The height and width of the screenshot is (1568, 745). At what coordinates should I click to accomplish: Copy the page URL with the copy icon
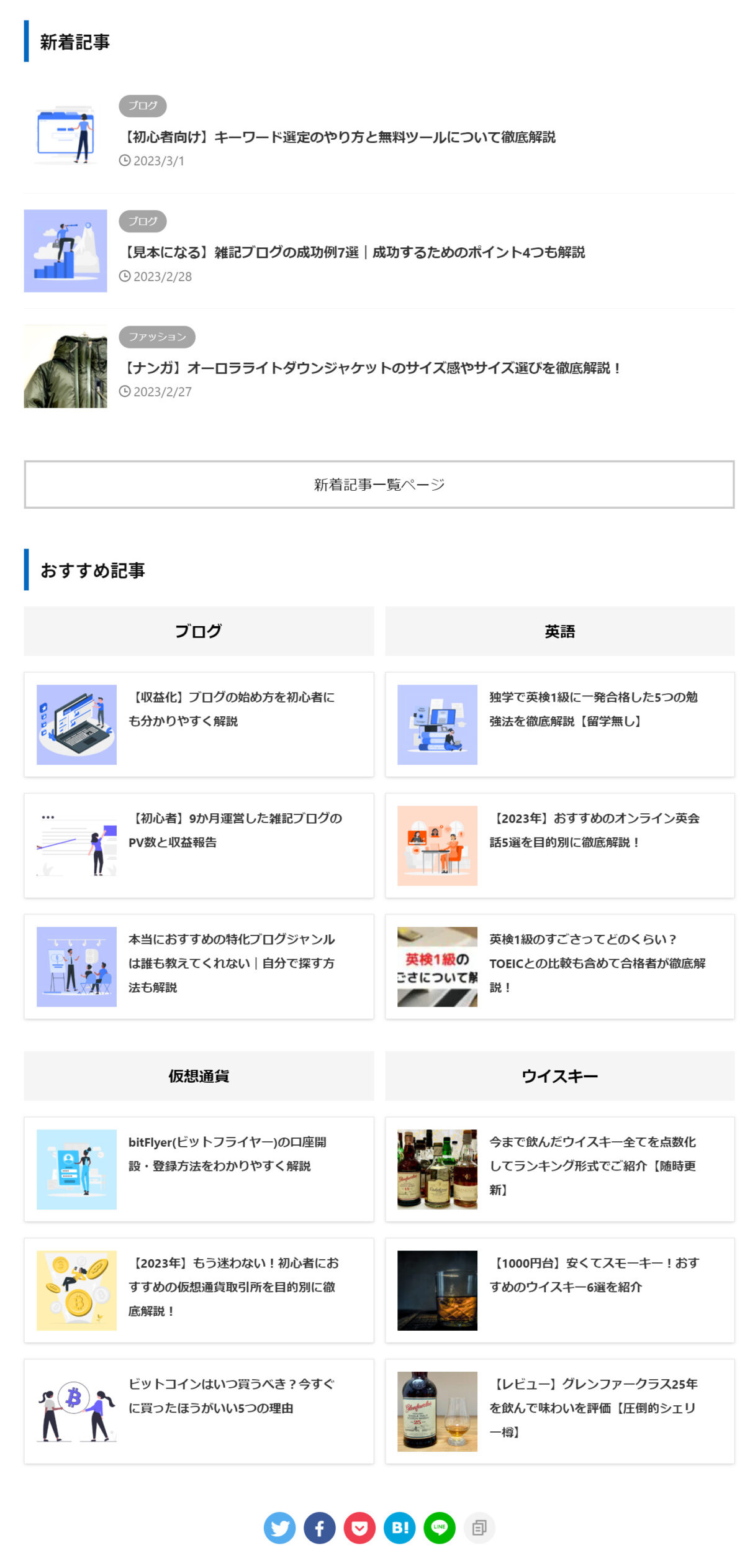pyautogui.click(x=479, y=1527)
